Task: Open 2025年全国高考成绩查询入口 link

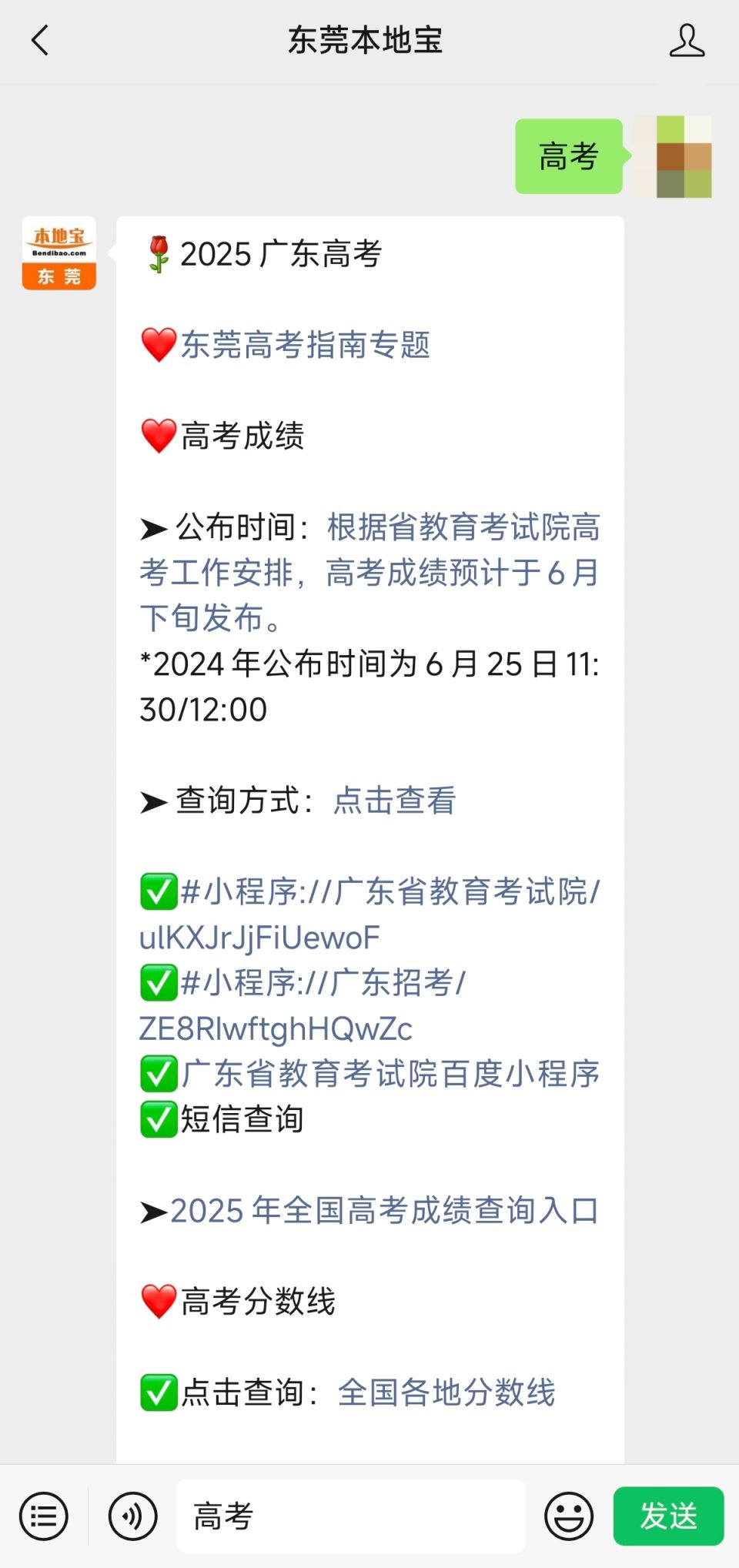Action: coord(383,1210)
